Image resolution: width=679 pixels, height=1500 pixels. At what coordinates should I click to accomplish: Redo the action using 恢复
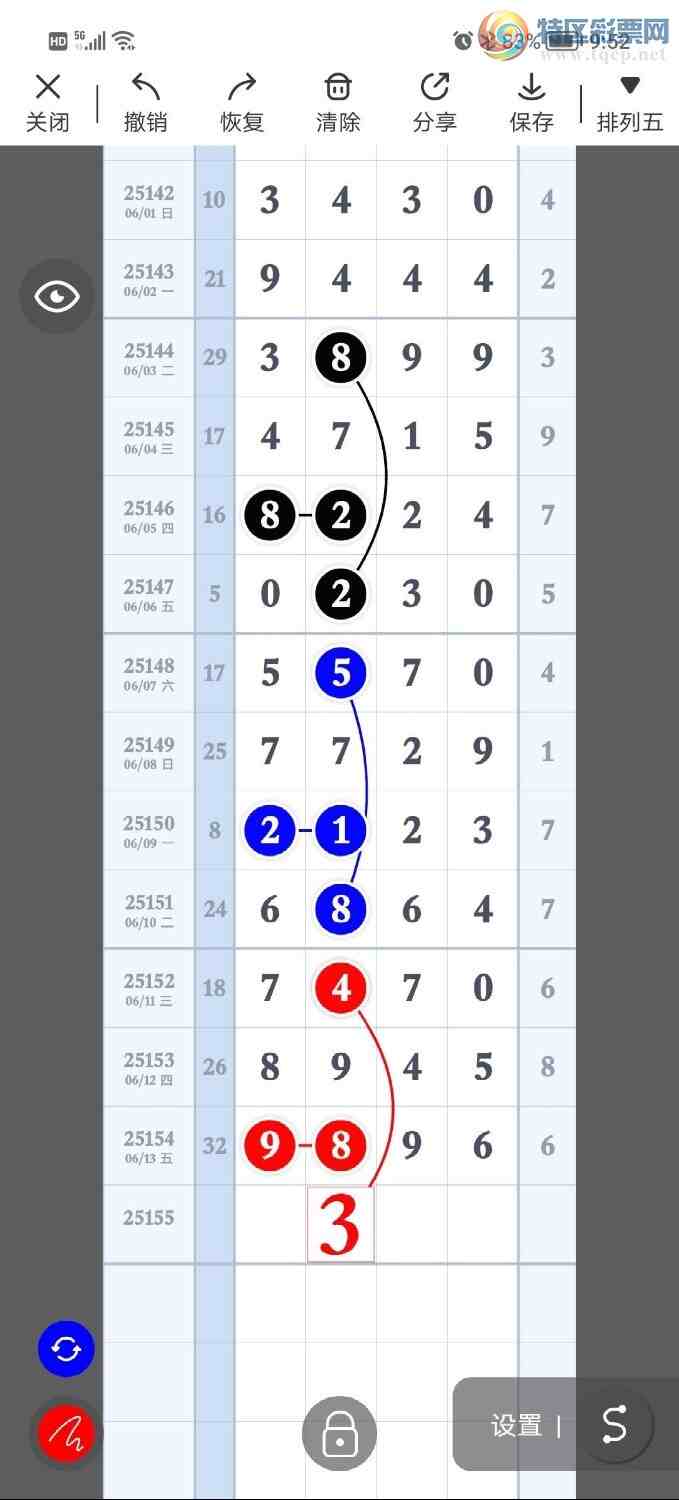[241, 103]
